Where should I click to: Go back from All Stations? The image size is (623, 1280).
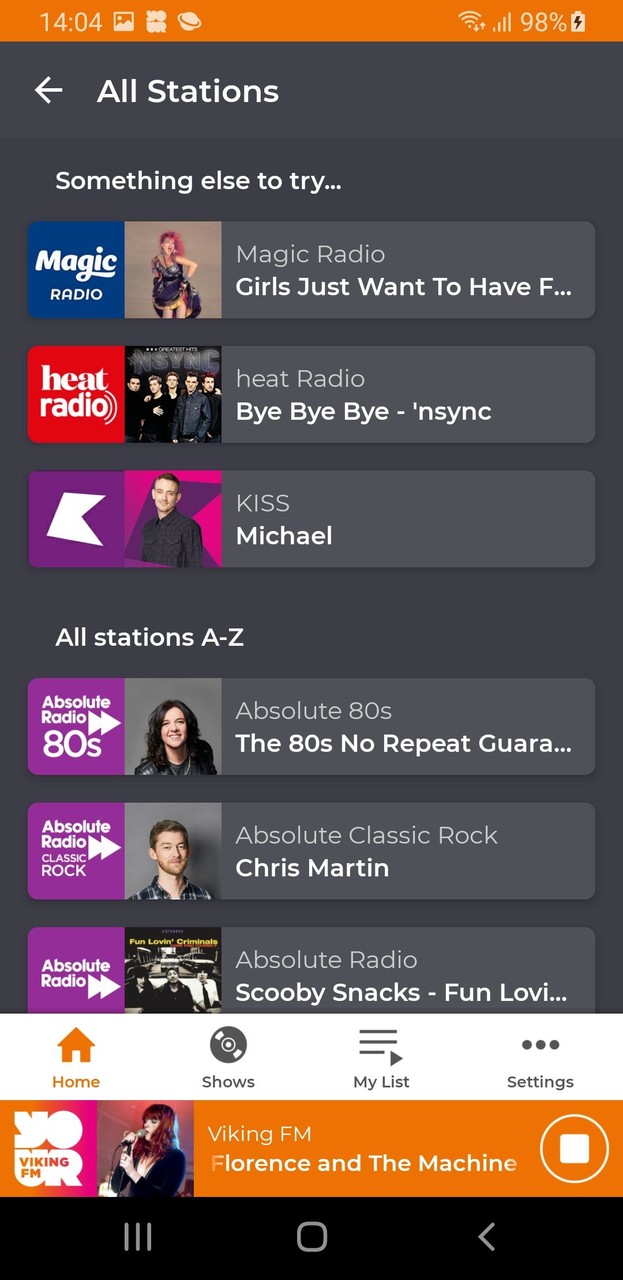[48, 91]
